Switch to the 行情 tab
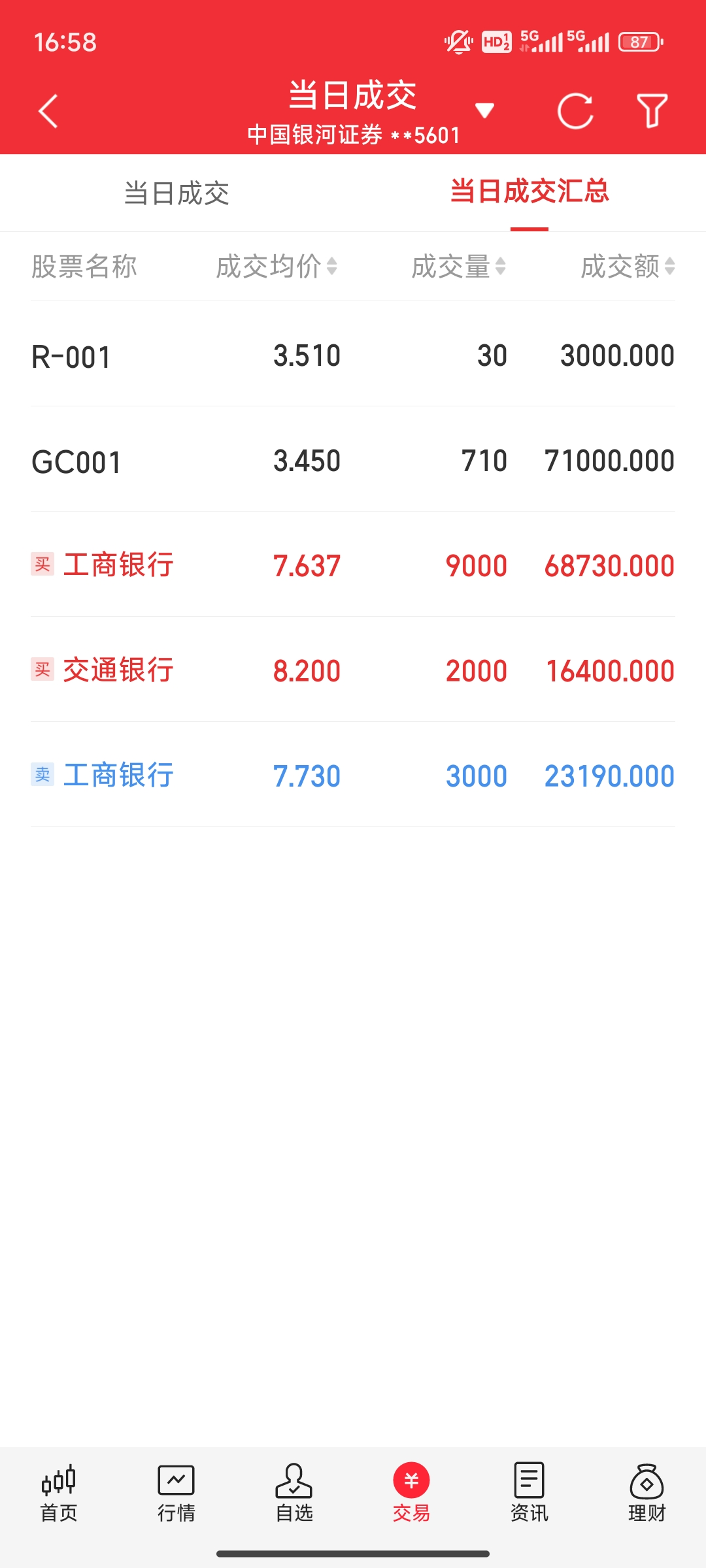This screenshot has width=706, height=1568. coord(176,1493)
